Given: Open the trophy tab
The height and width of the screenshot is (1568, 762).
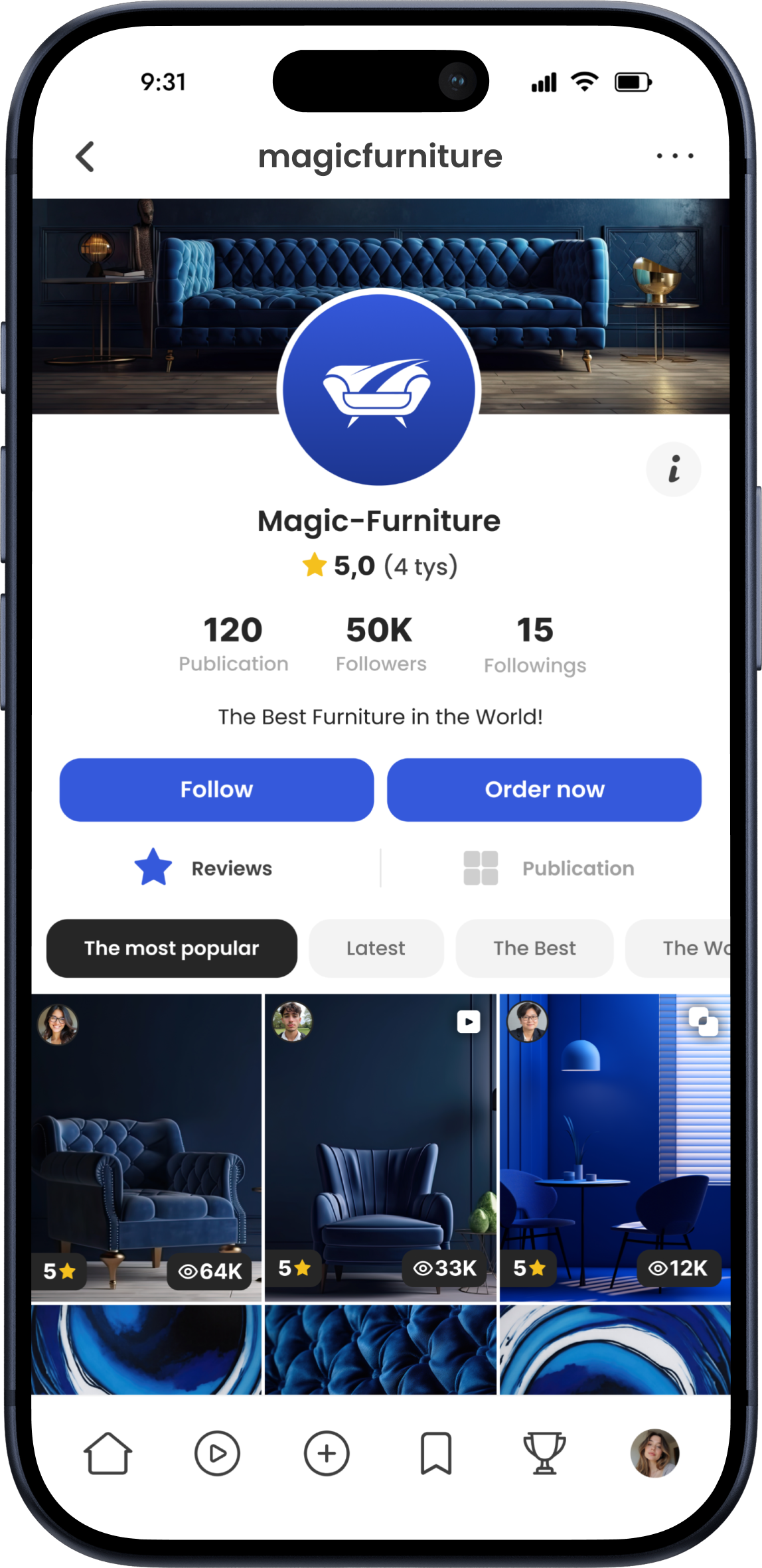Looking at the screenshot, I should (x=544, y=1453).
